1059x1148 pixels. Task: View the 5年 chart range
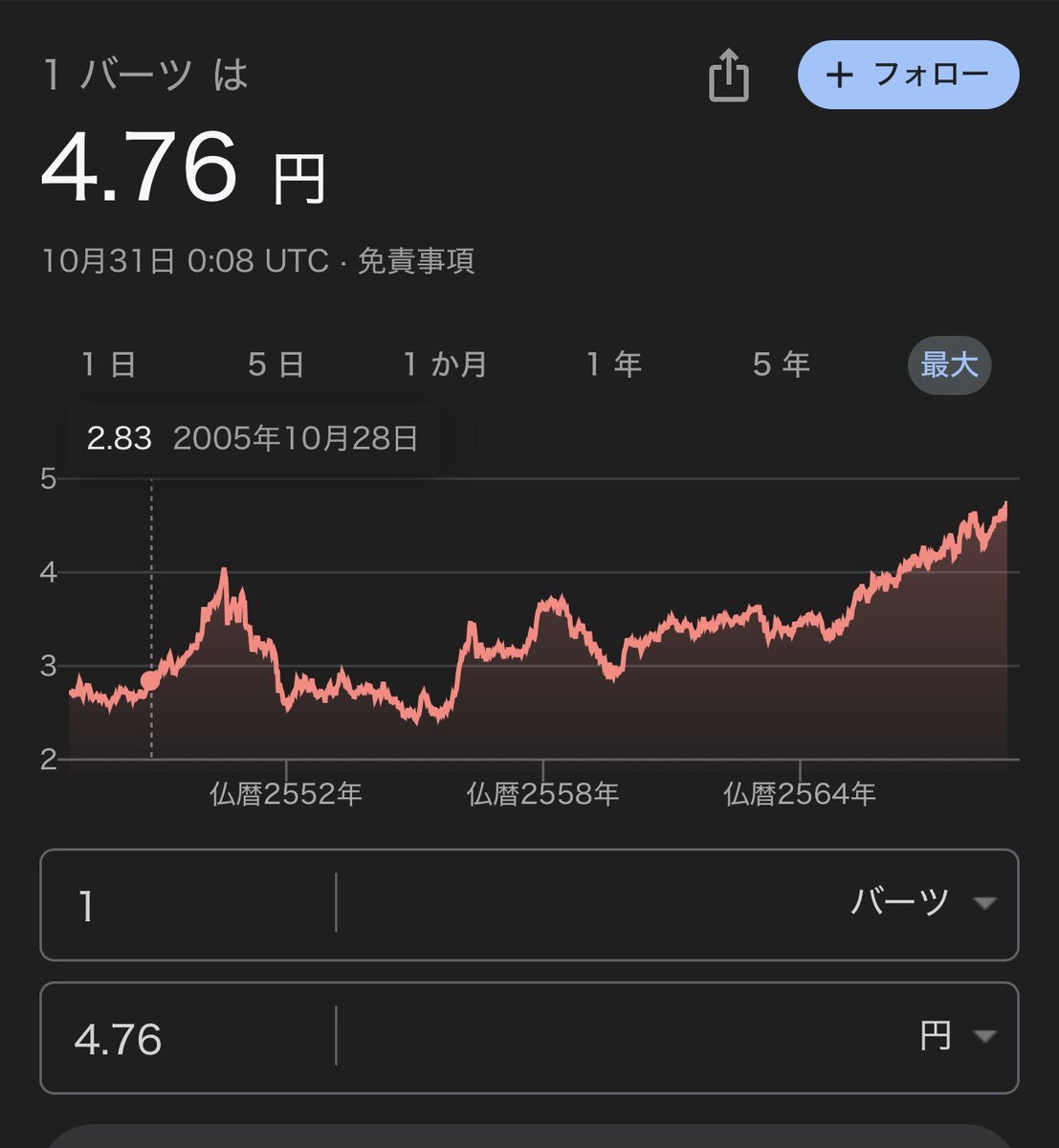(781, 364)
